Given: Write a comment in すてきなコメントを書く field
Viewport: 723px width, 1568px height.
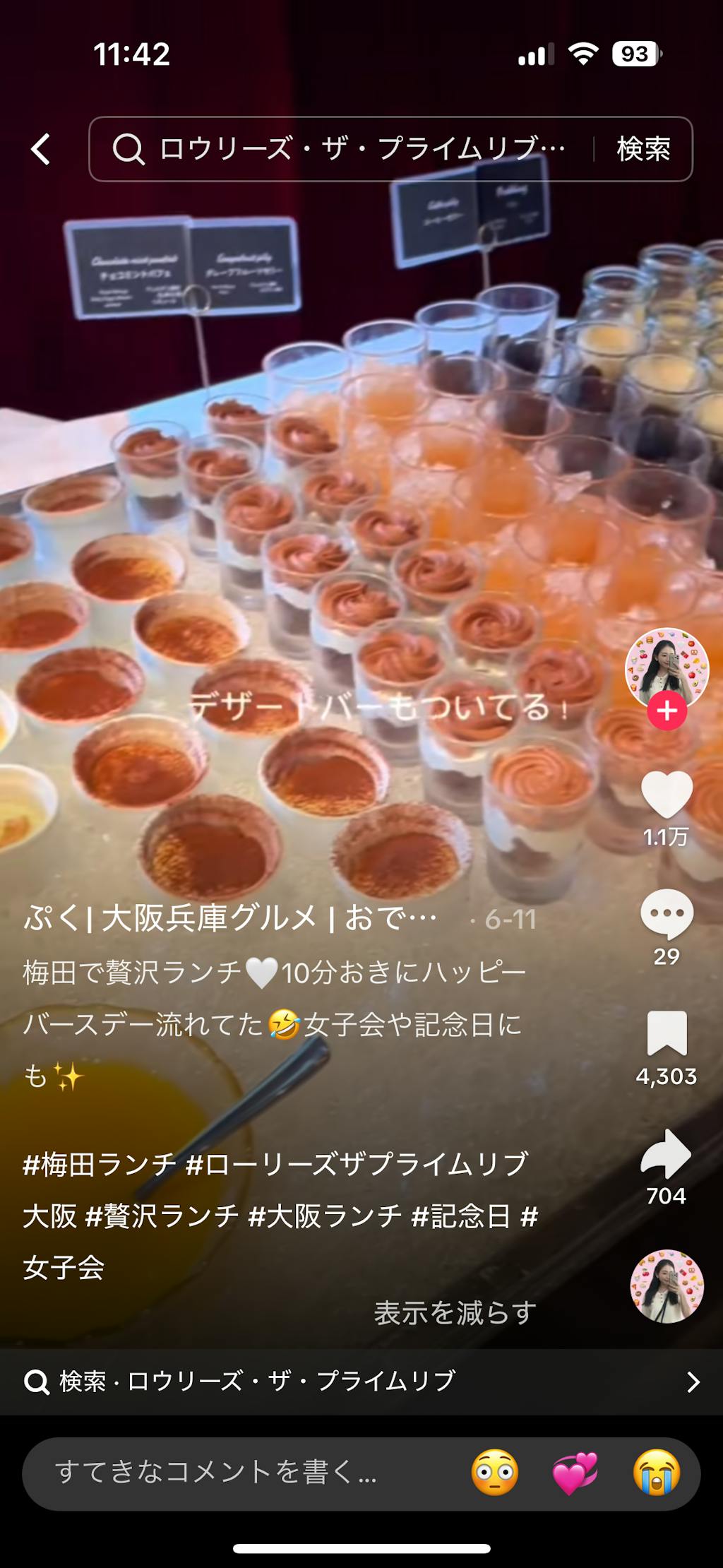Looking at the screenshot, I should (233, 1472).
